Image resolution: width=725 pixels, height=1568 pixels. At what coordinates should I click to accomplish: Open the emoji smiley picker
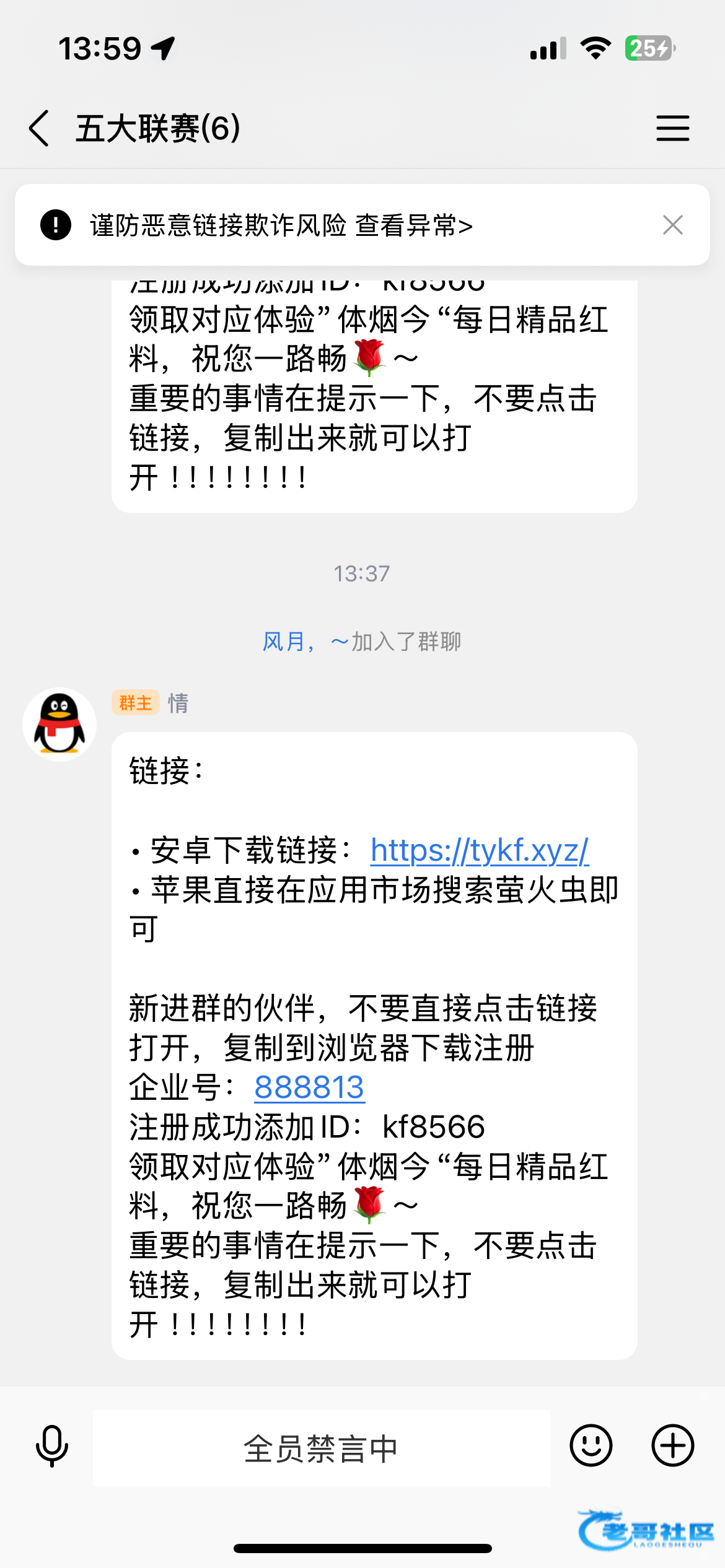pyautogui.click(x=591, y=1446)
